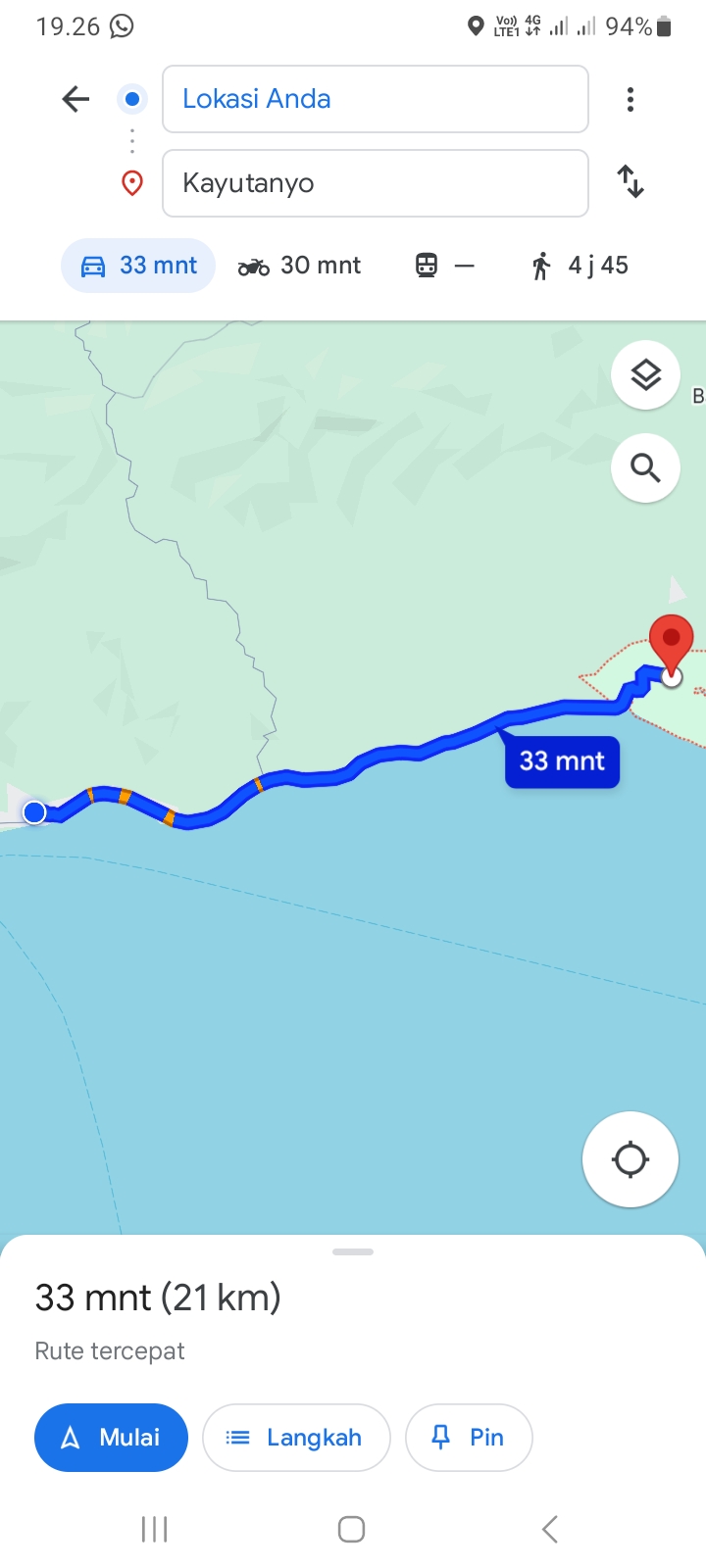This screenshot has height=1568, width=706.
Task: Switch to motorcycle mode 30 mnt
Action: click(300, 266)
